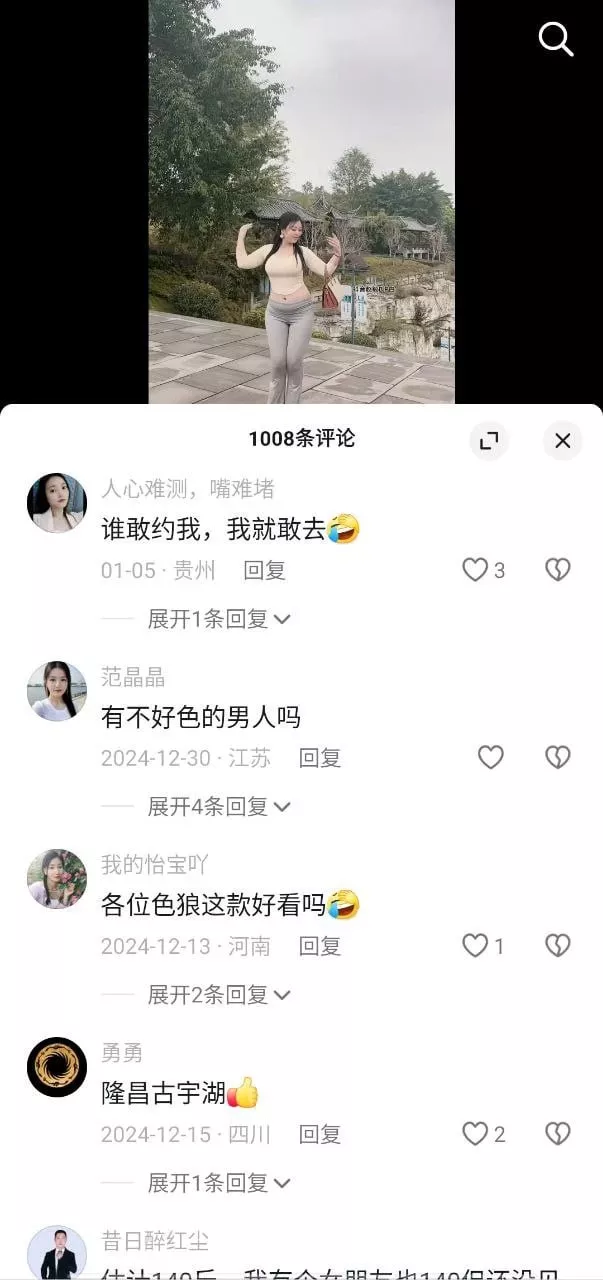Reply to 勇勇's comment
Viewport: 603px width, 1280px height.
320,1134
